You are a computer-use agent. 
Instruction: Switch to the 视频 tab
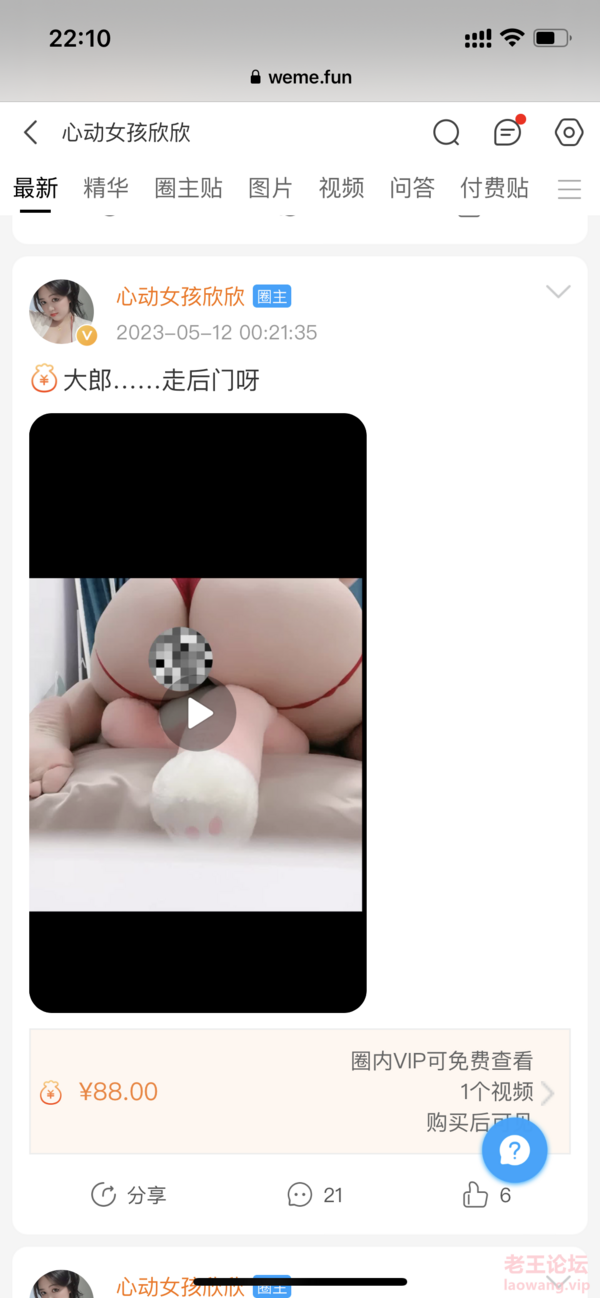(x=341, y=188)
